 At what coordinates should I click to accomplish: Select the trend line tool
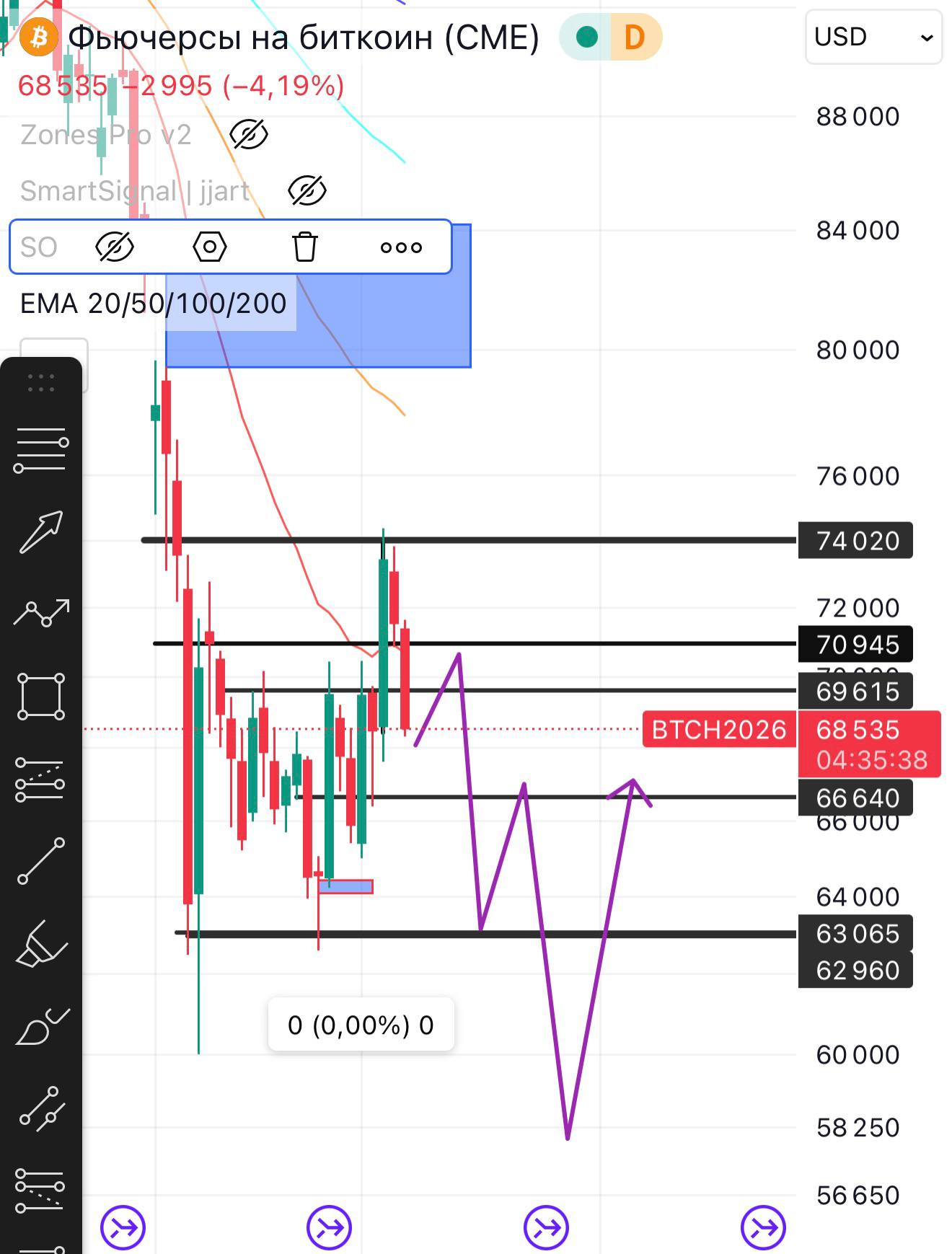click(41, 861)
